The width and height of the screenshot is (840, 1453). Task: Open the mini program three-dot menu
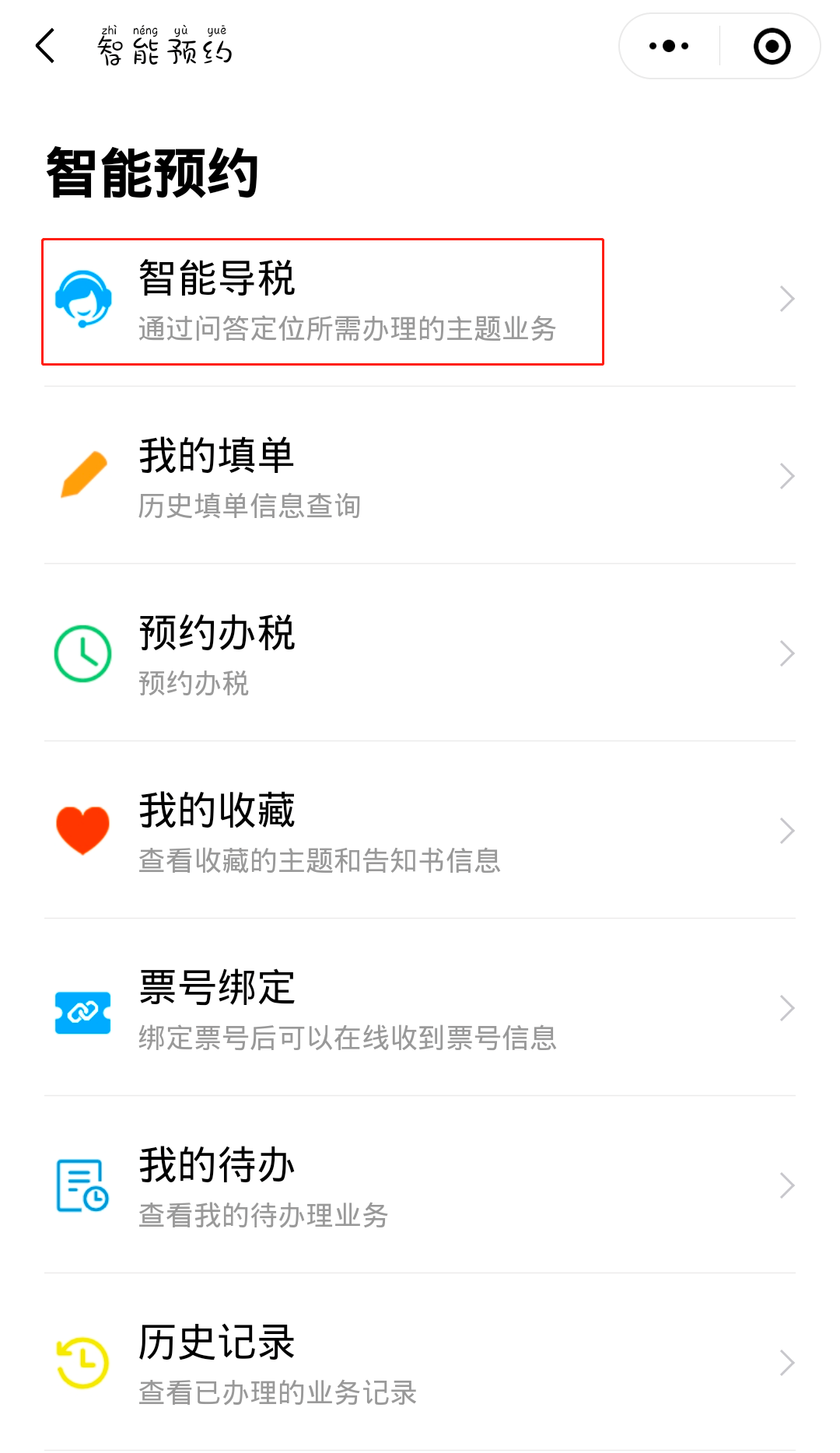click(669, 46)
